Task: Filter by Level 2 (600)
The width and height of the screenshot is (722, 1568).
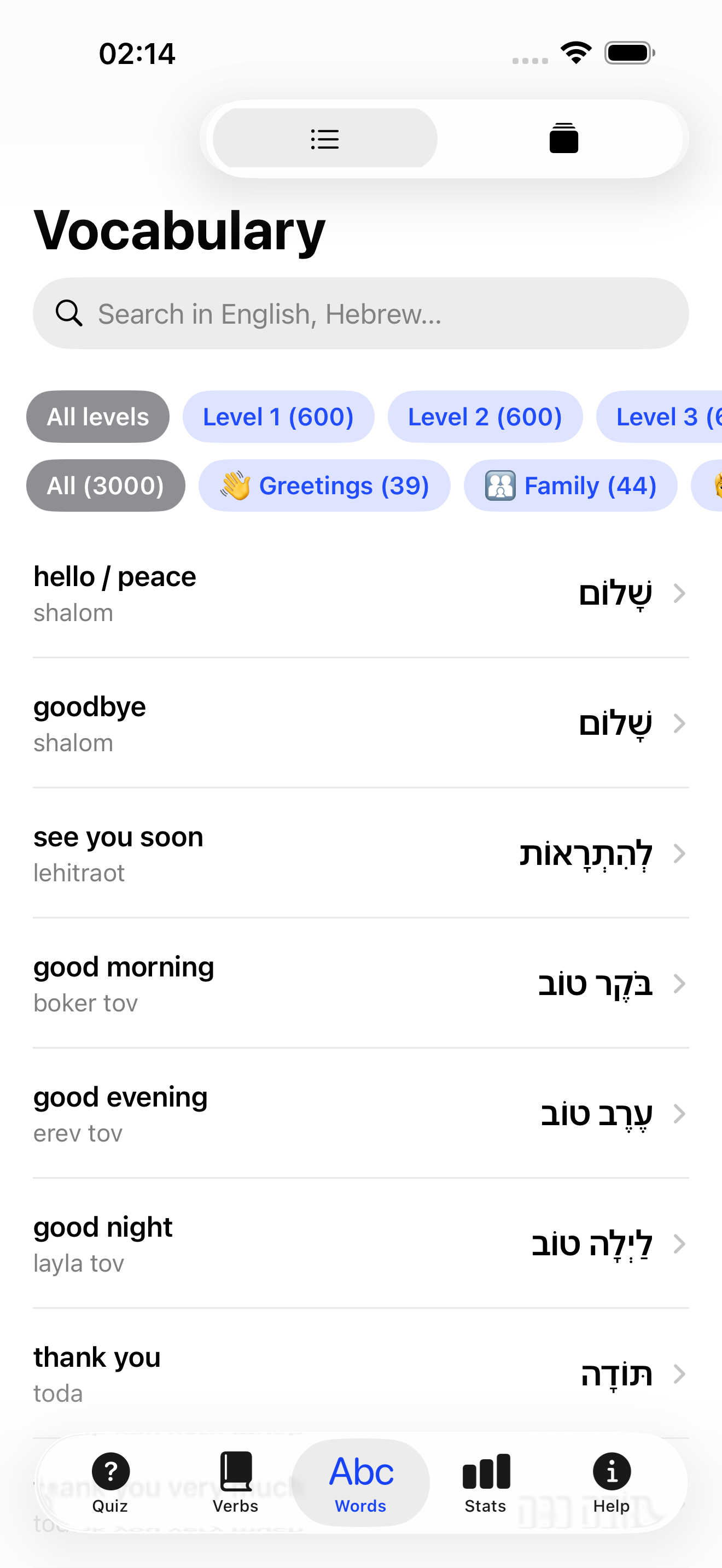Action: (x=485, y=417)
